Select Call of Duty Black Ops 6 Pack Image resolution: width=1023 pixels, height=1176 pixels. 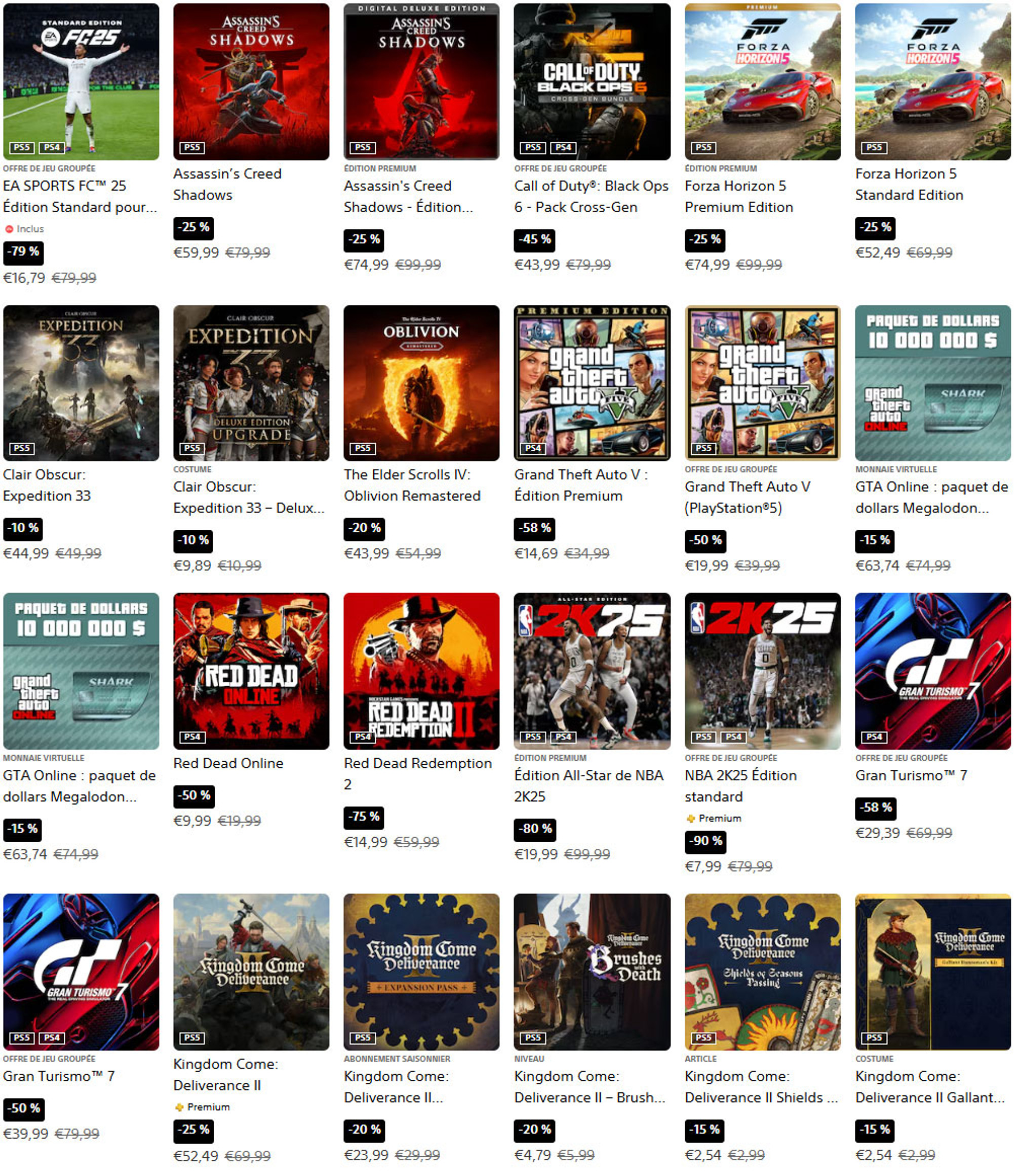[x=592, y=82]
